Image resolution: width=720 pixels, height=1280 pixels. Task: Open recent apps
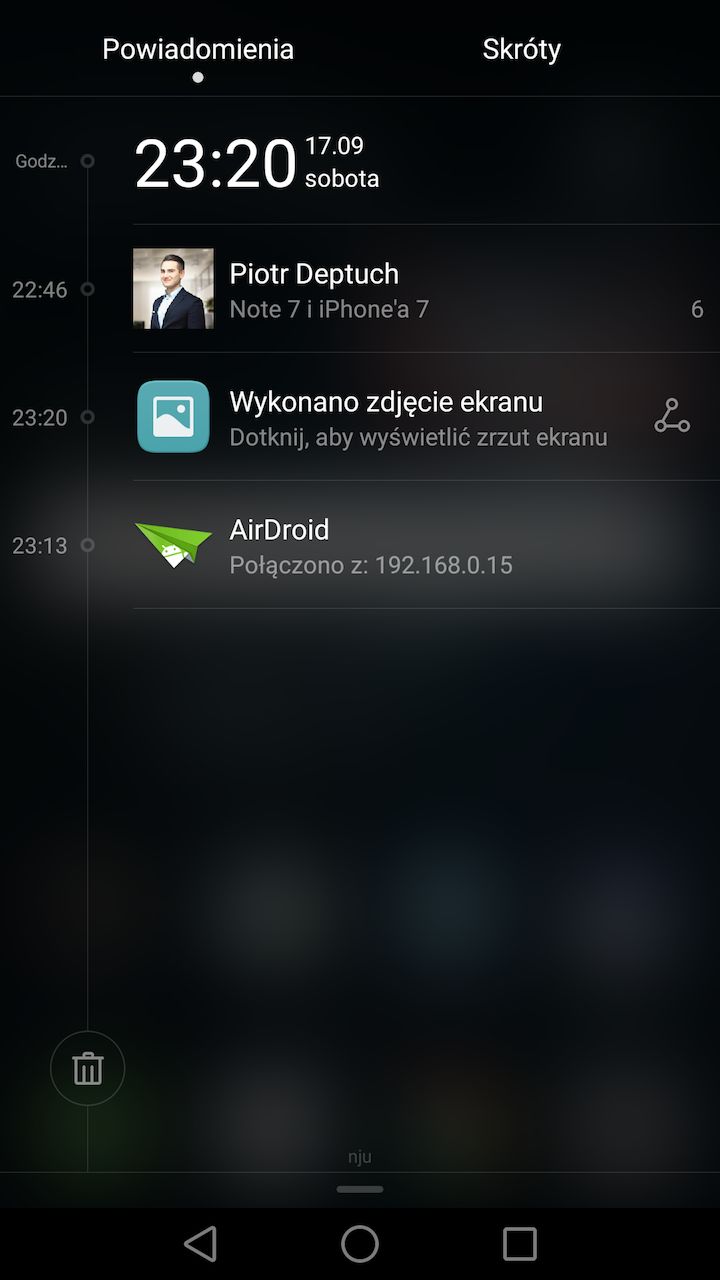519,1244
